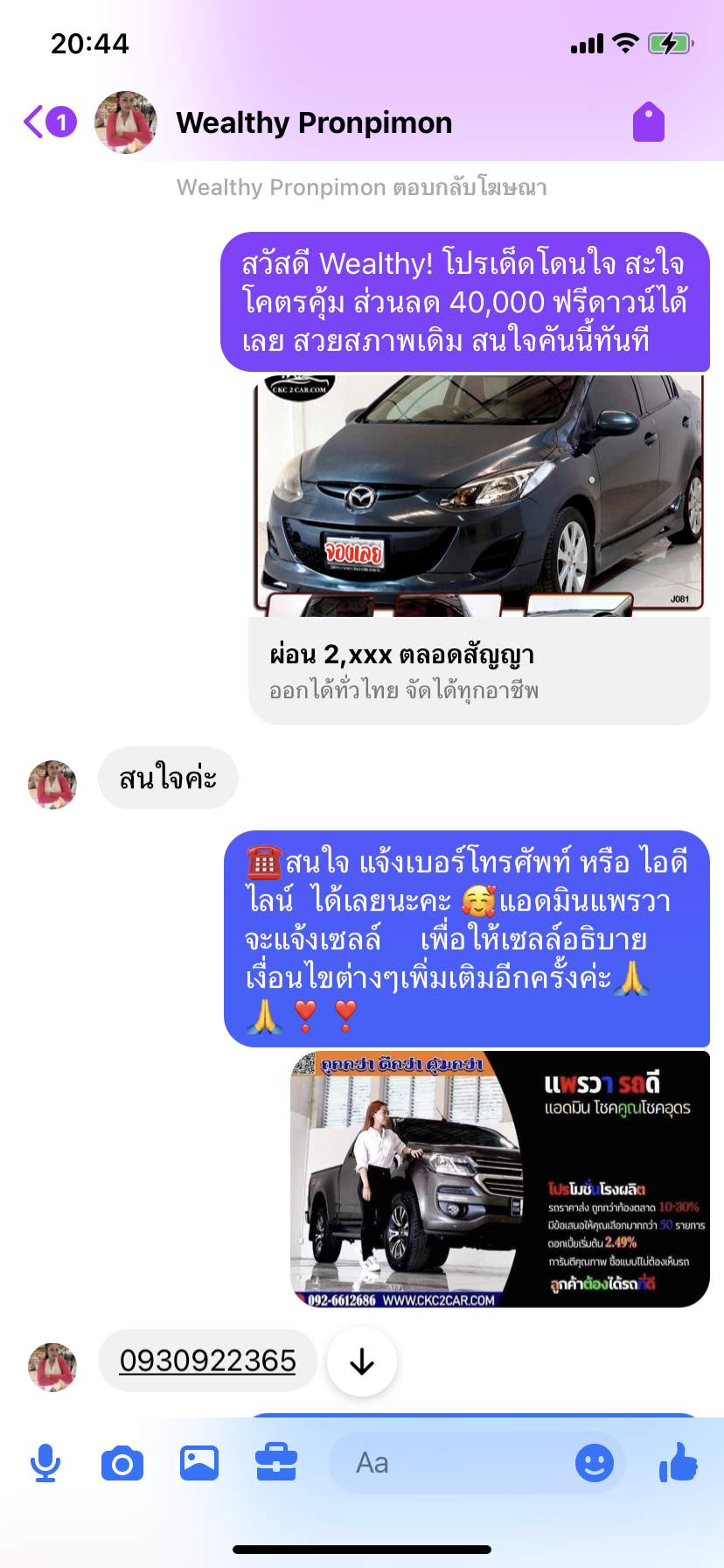
Task: Go back to the inbox list
Action: (49, 122)
